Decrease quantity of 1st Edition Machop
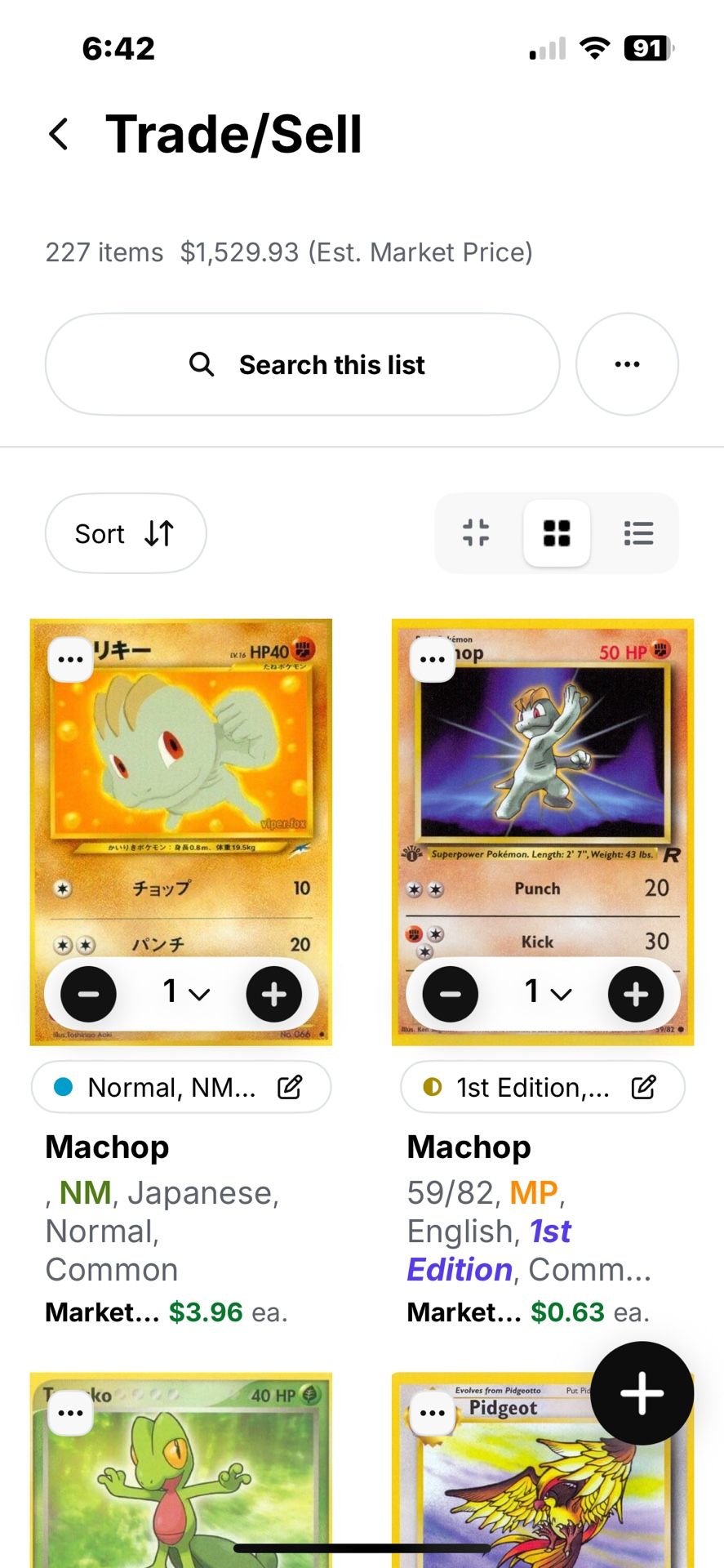Image resolution: width=724 pixels, height=1568 pixels. pyautogui.click(x=451, y=994)
